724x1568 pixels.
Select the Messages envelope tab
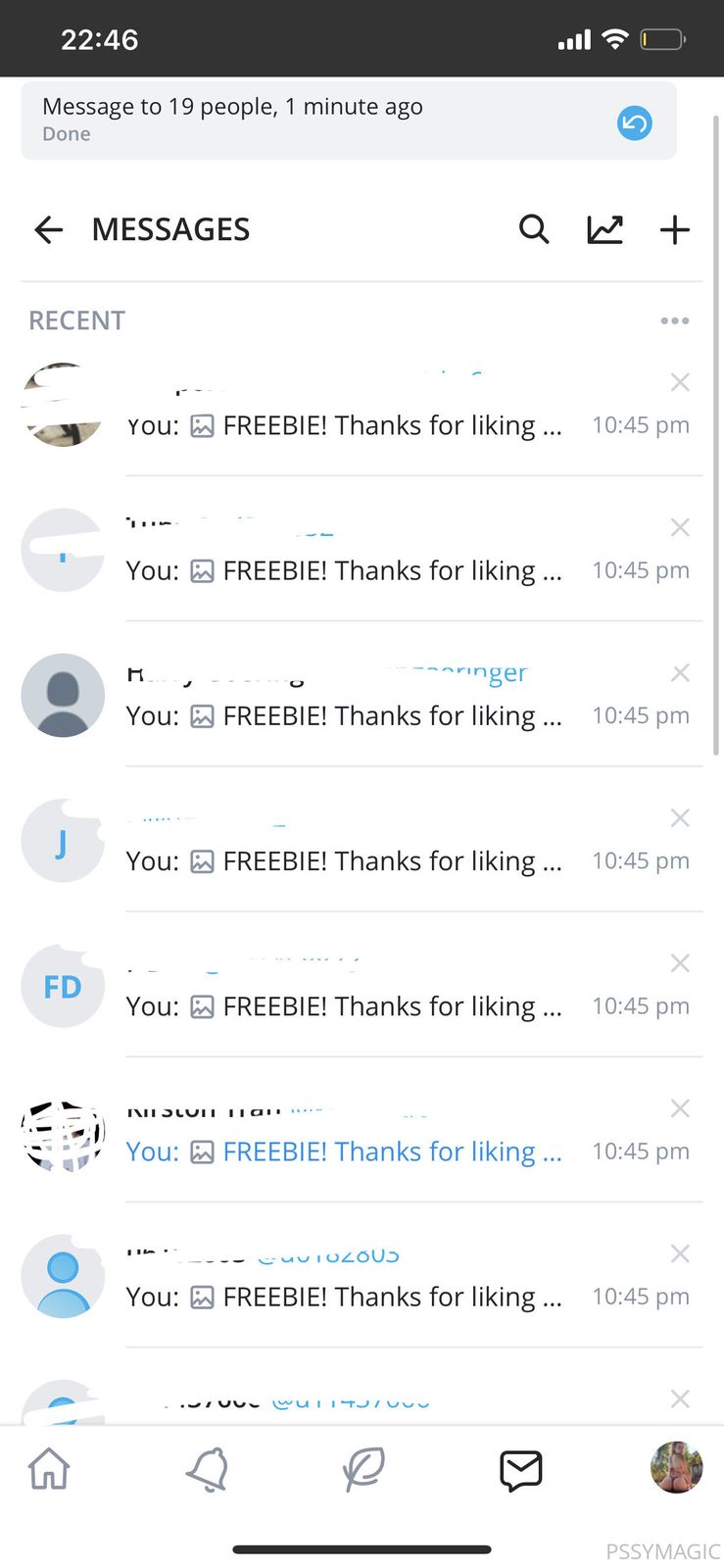[x=520, y=1470]
